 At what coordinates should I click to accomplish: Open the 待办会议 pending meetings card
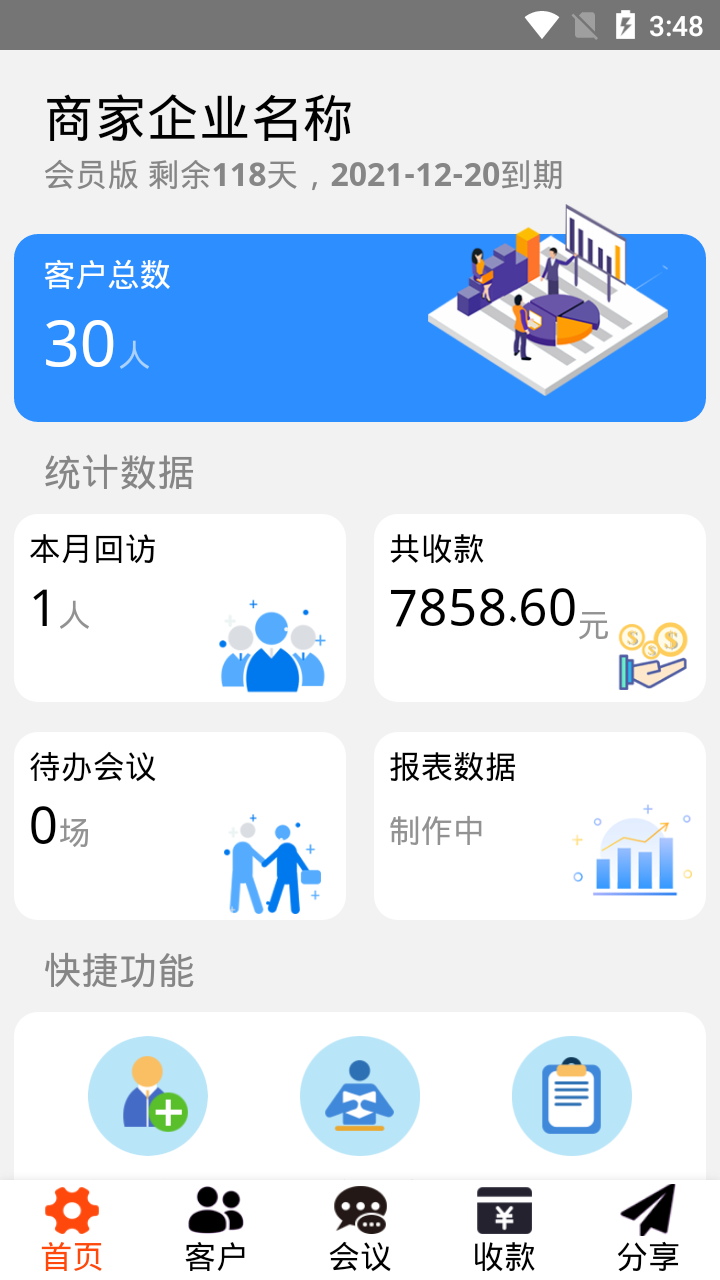point(180,826)
